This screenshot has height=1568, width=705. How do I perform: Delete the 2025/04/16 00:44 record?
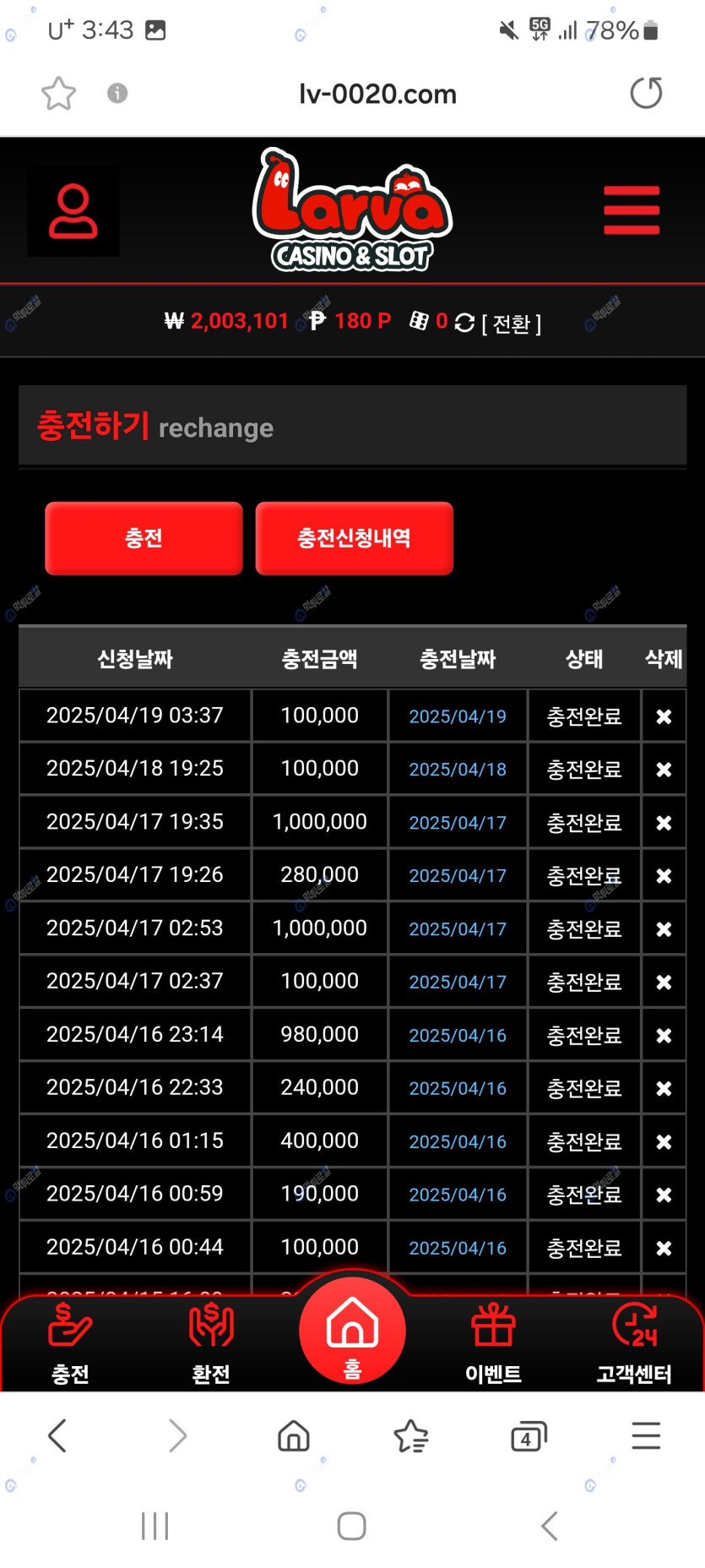click(x=664, y=1248)
